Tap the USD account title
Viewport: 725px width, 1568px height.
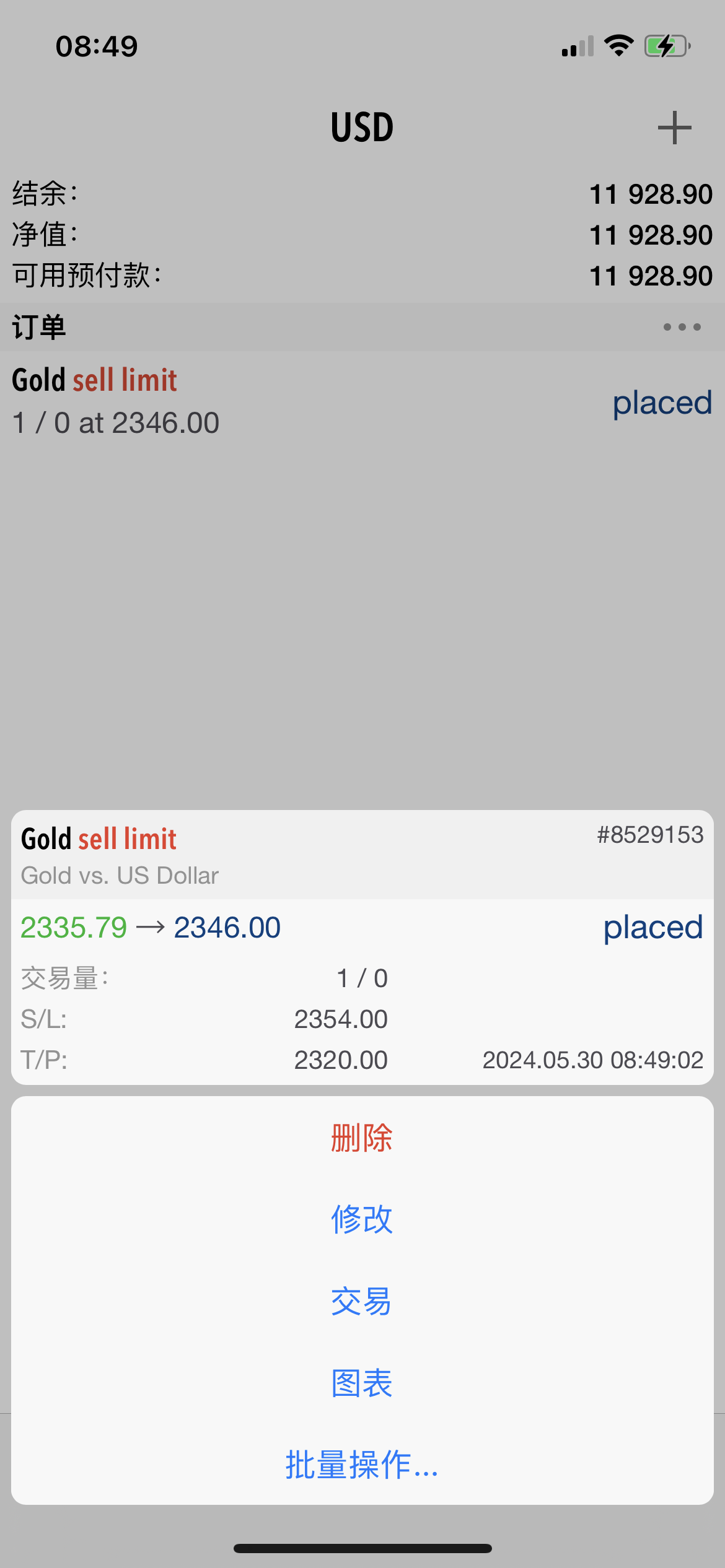tap(362, 127)
